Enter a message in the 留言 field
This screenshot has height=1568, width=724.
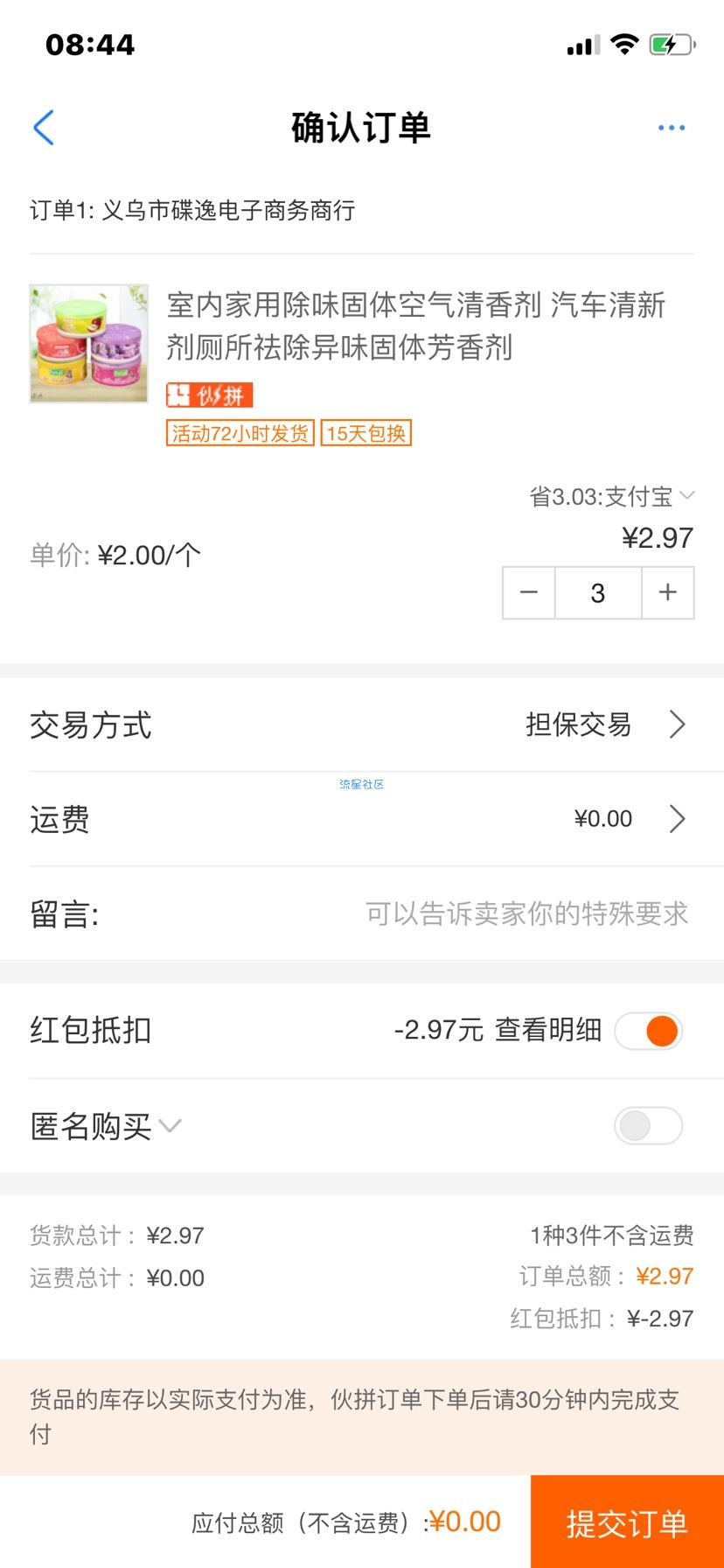[x=526, y=913]
